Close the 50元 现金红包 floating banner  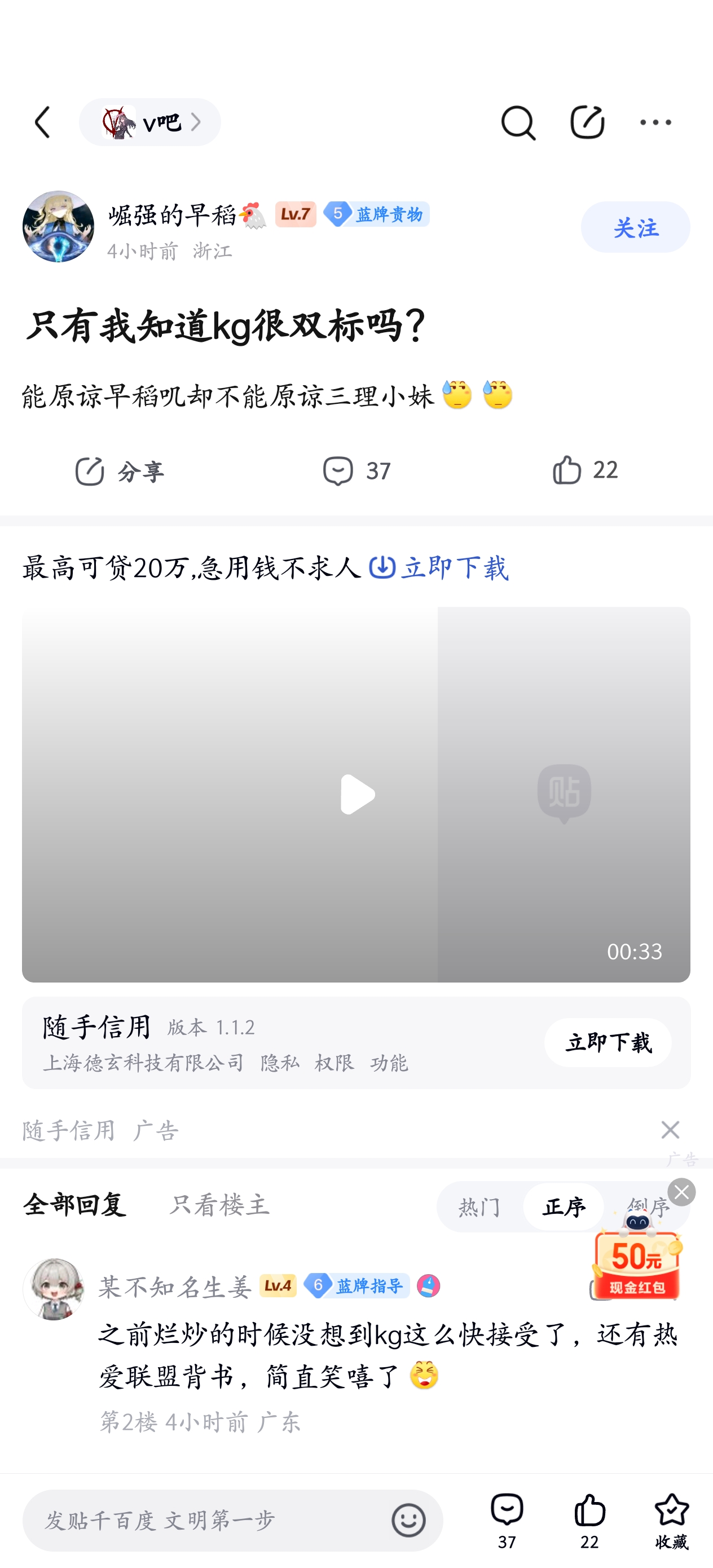coord(681,1192)
